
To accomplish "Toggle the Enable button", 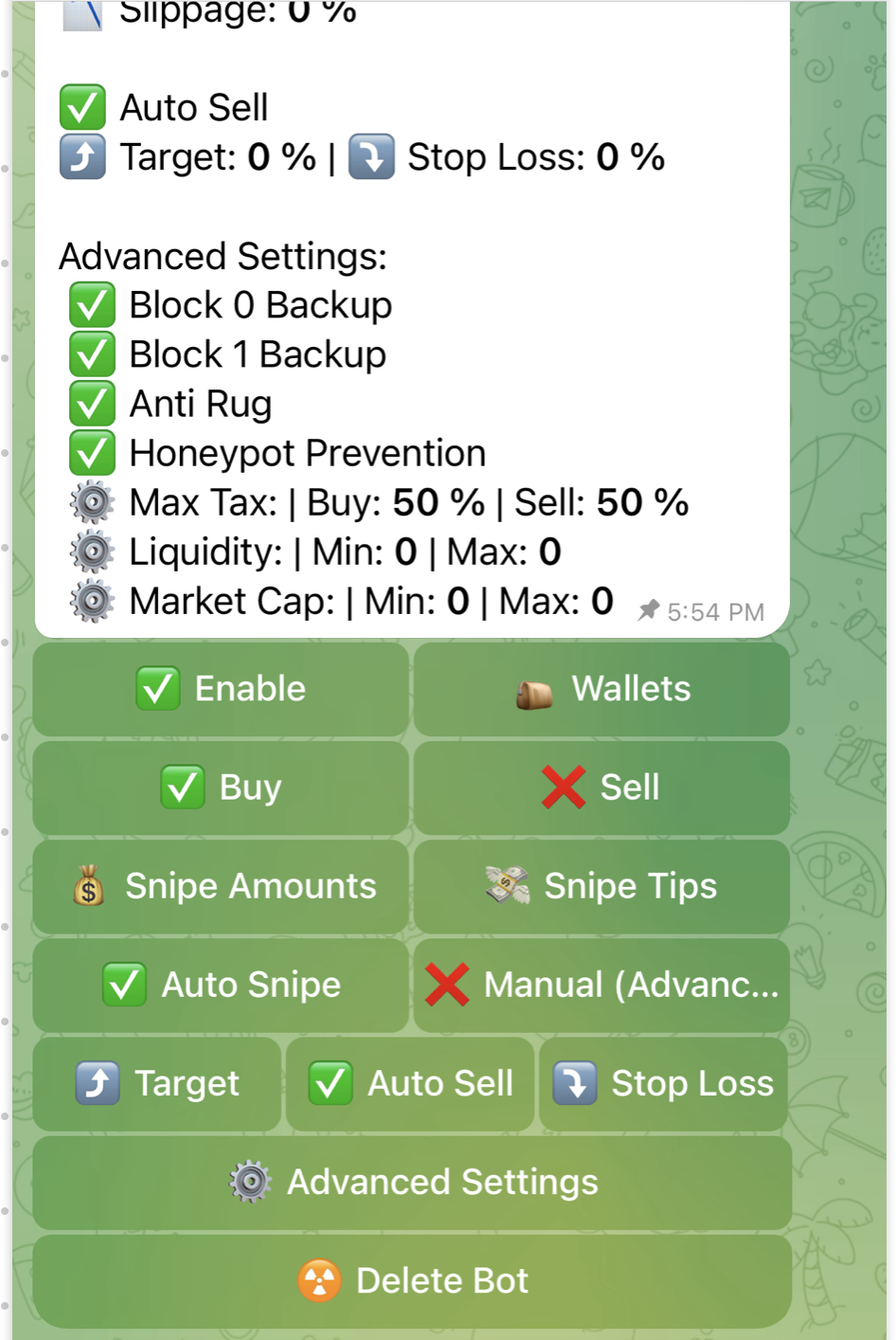I will tap(221, 689).
